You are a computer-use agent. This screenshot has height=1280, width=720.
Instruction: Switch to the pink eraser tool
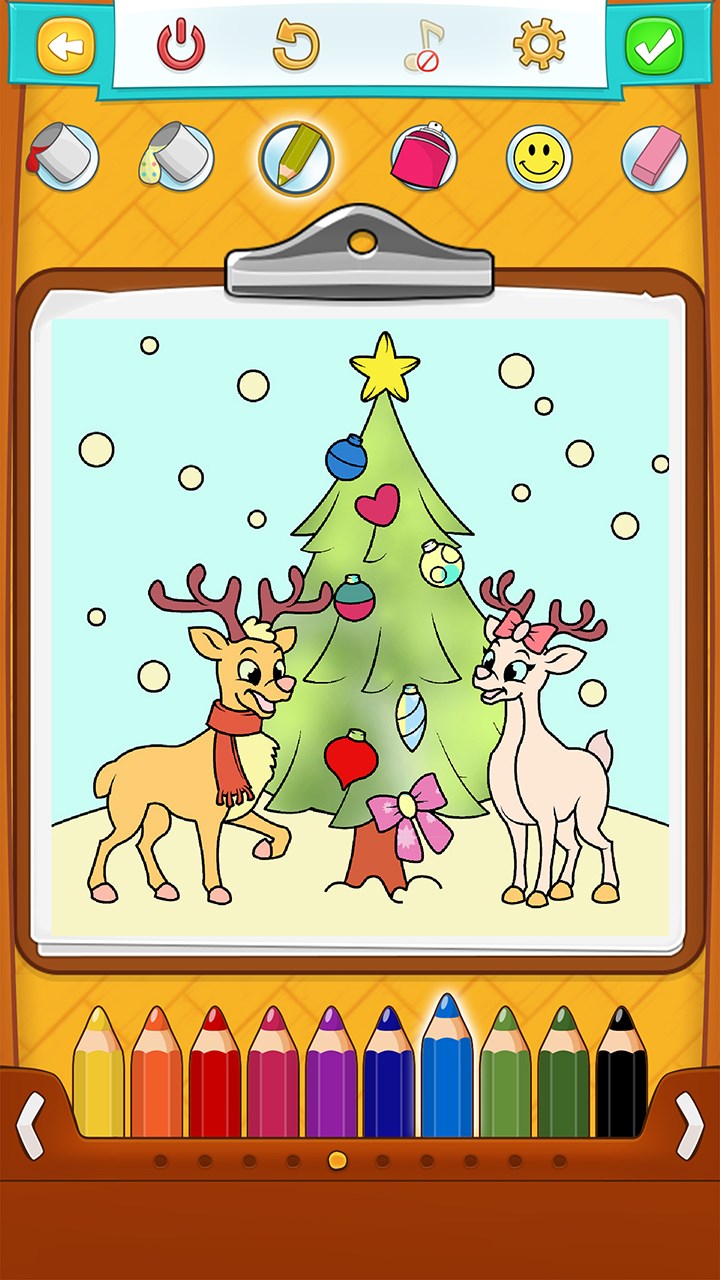click(x=654, y=157)
